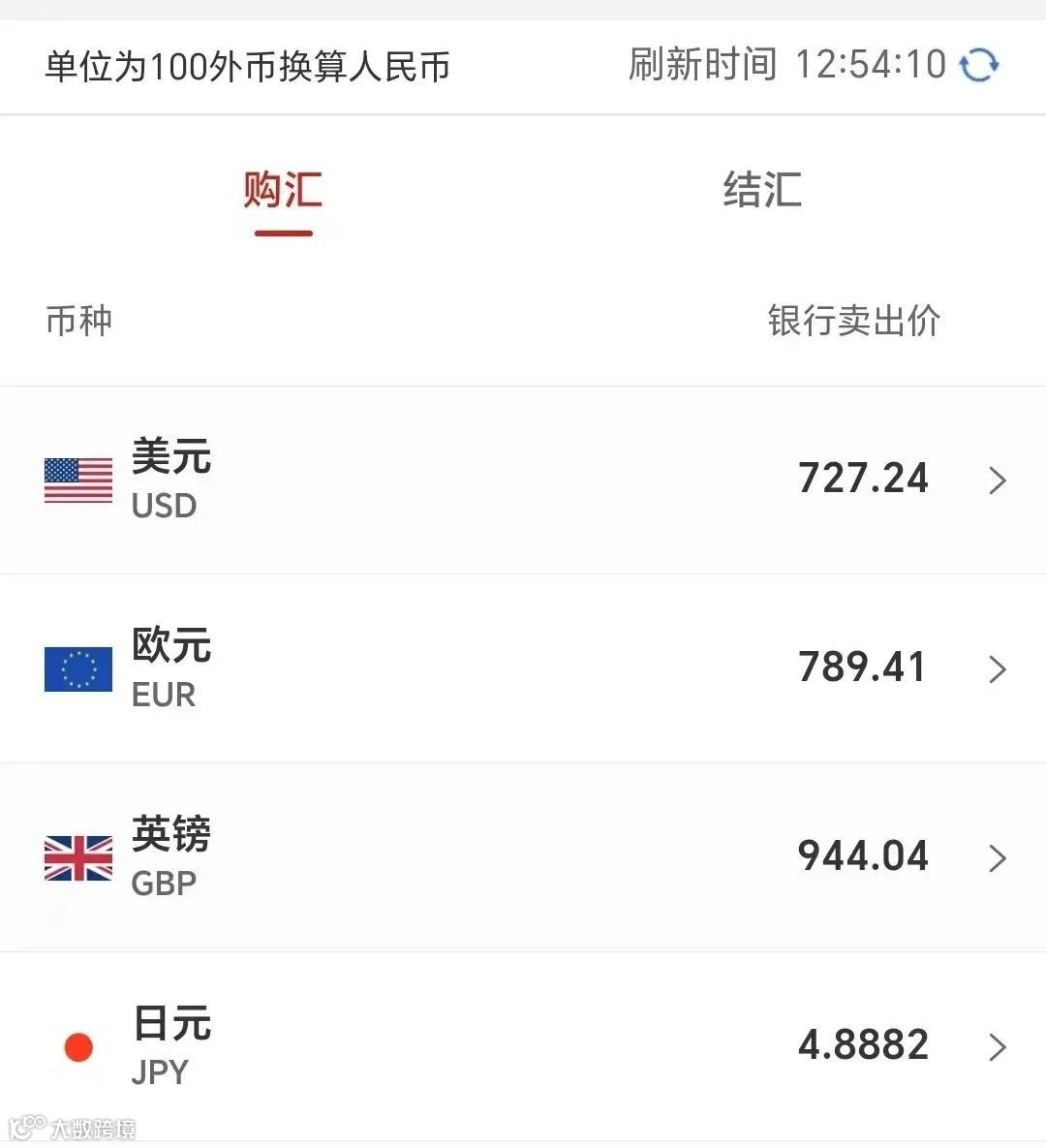Select the American flag icon for USD
Image resolution: width=1046 pixels, height=1148 pixels.
[x=77, y=481]
